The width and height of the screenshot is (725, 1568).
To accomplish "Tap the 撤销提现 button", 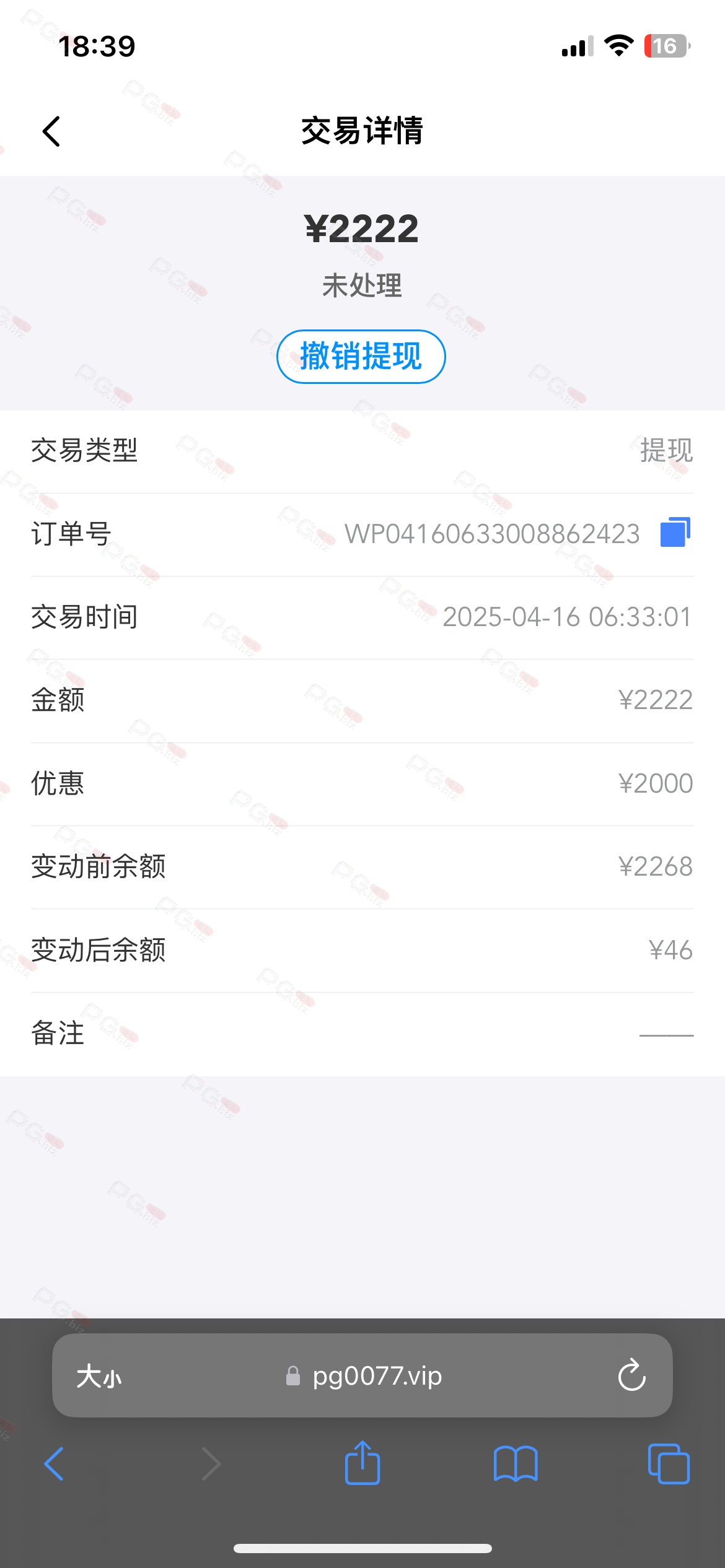I will pyautogui.click(x=361, y=357).
